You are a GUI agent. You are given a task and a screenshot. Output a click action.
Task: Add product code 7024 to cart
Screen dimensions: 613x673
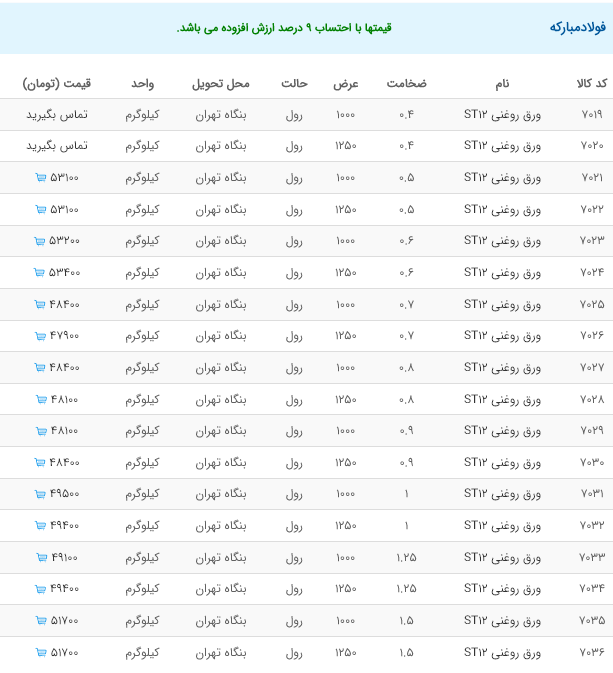(39, 273)
